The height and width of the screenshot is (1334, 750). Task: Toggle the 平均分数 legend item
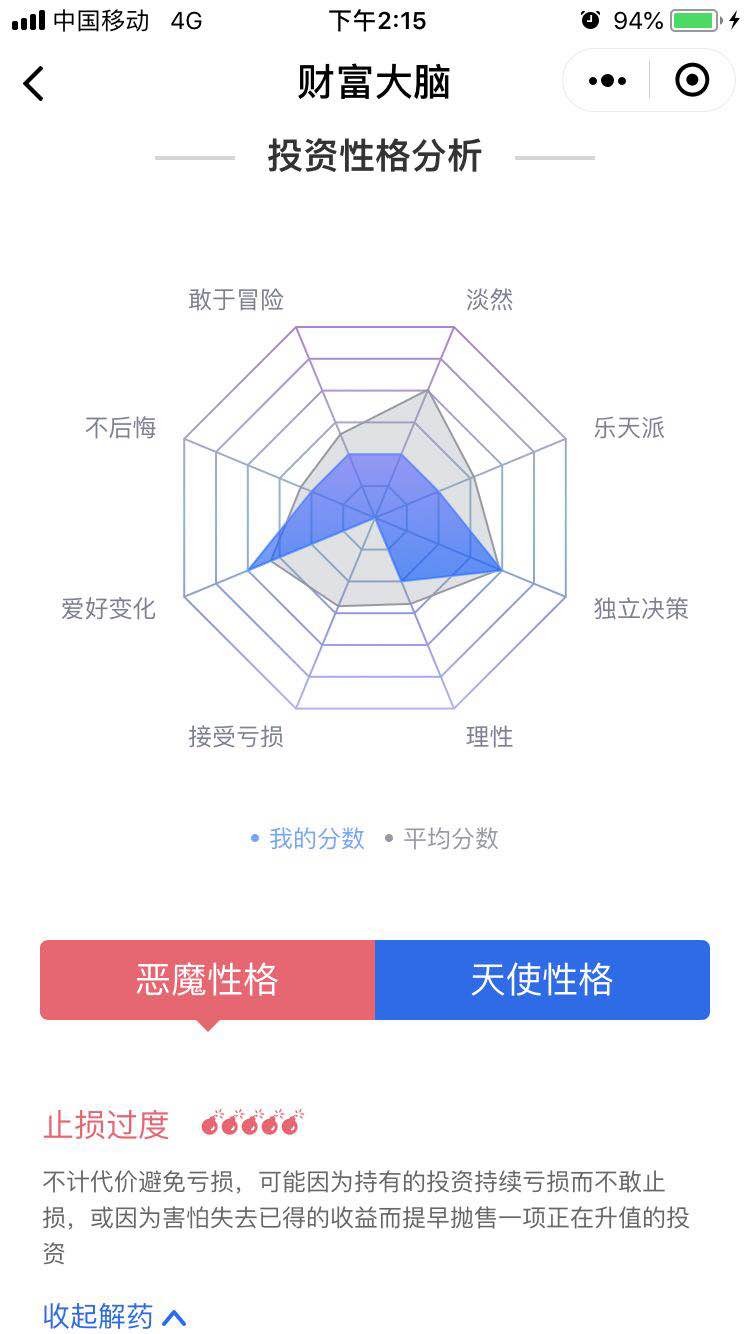coord(441,839)
